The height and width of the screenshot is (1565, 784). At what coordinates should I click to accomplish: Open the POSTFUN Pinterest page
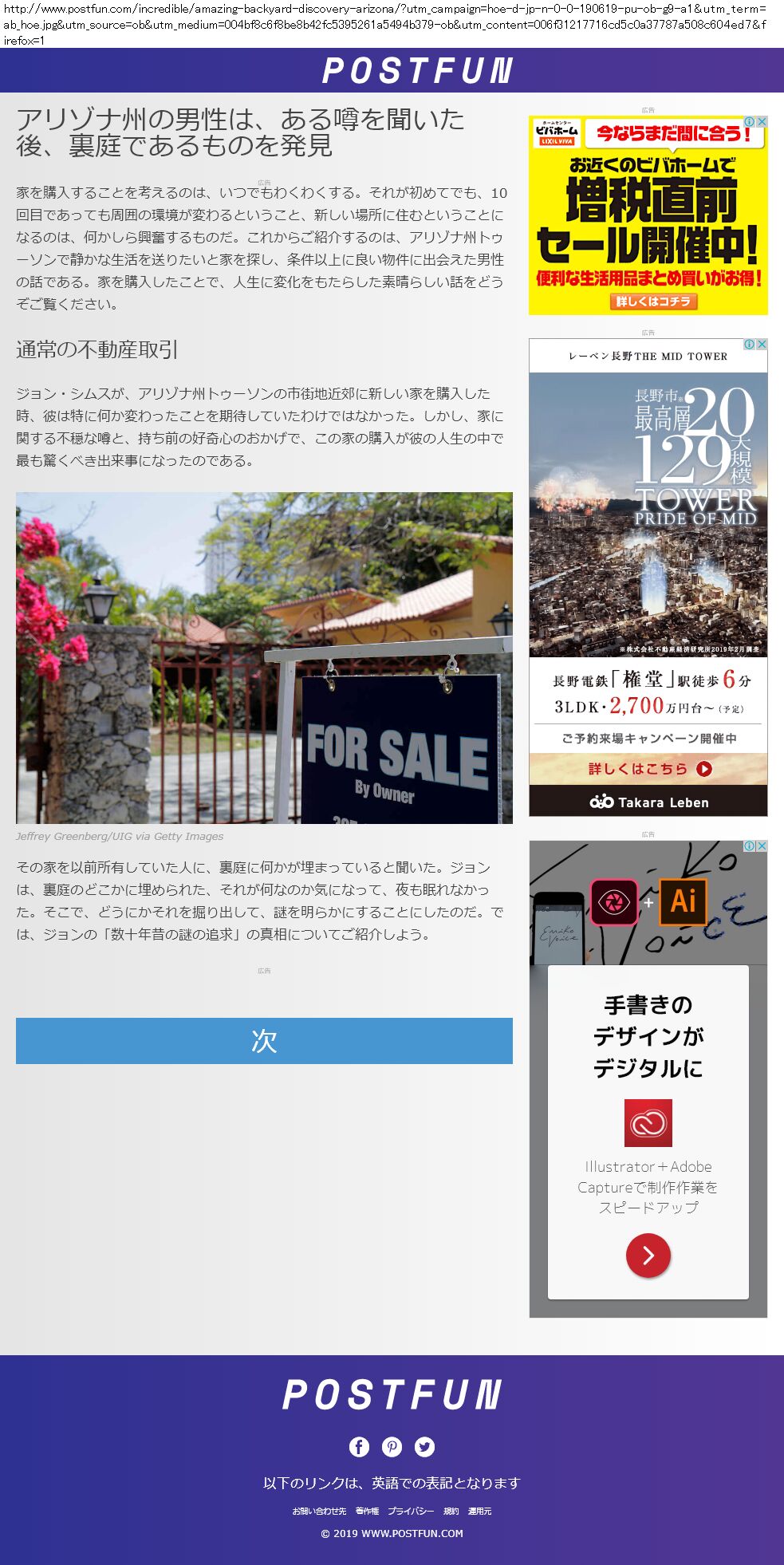coord(392,1446)
